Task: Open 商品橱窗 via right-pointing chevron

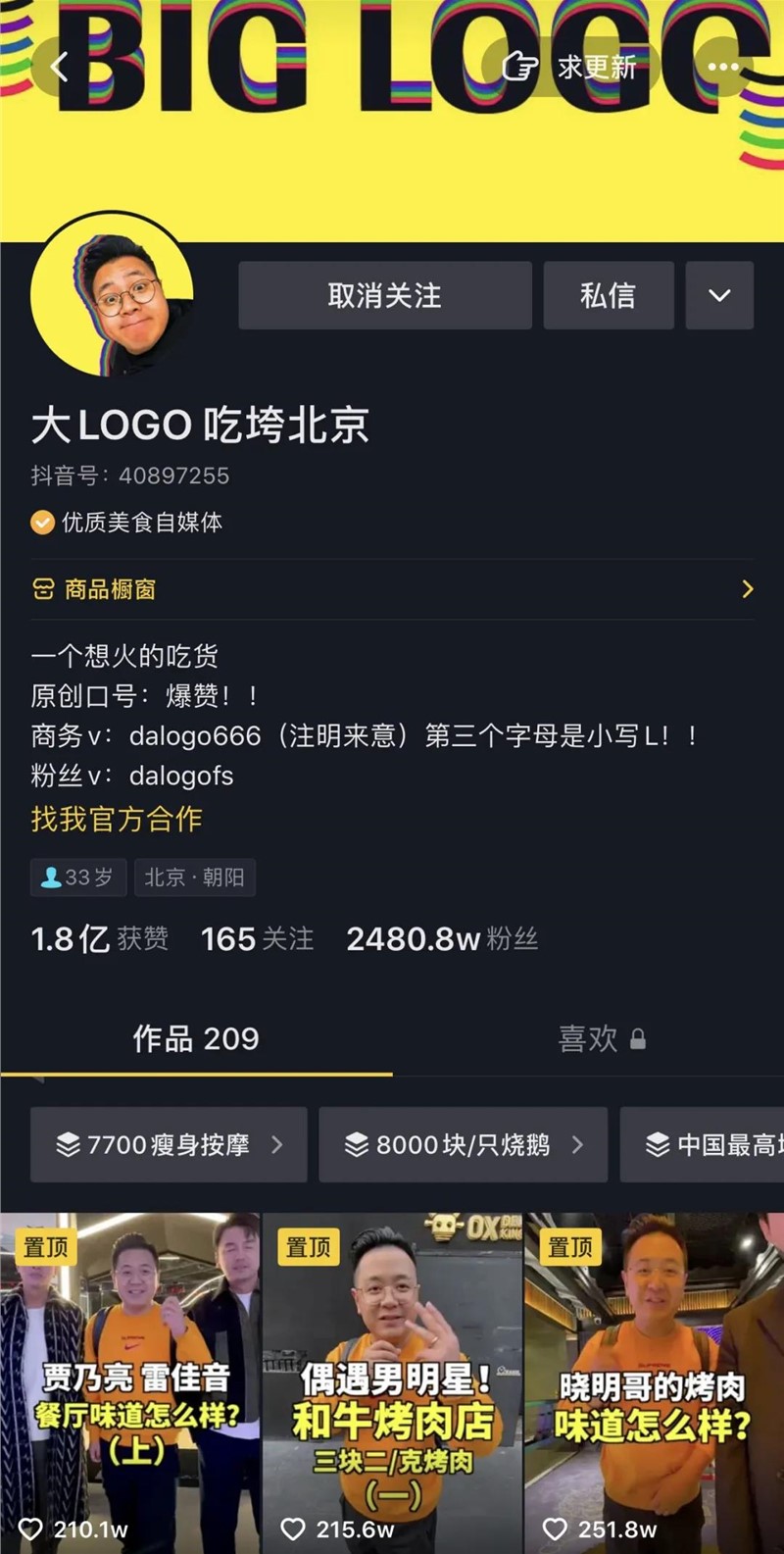Action: 747,589
